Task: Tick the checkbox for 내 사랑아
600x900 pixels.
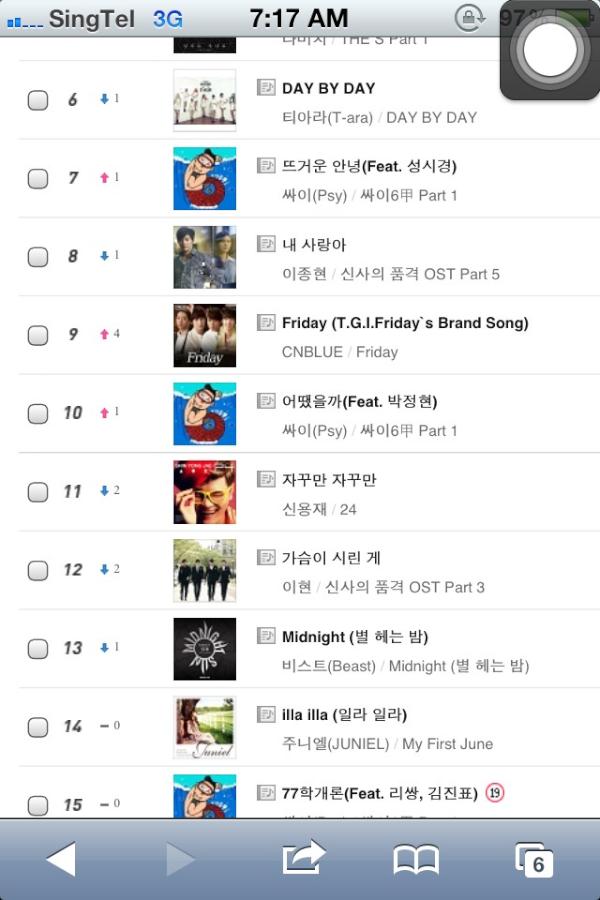Action: [x=37, y=256]
